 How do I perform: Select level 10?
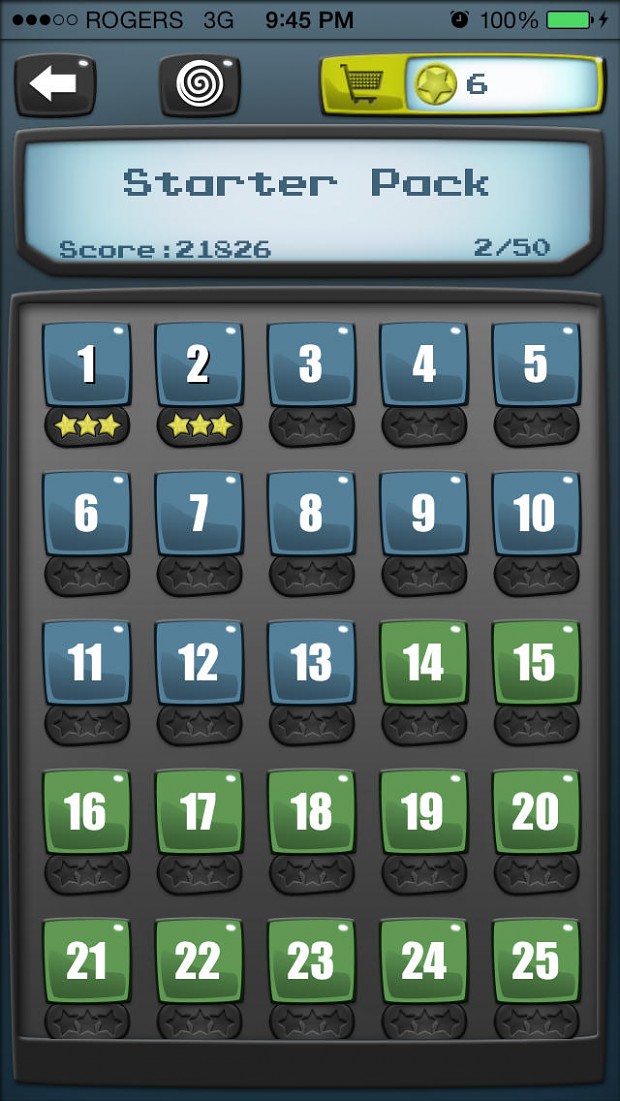pos(536,513)
